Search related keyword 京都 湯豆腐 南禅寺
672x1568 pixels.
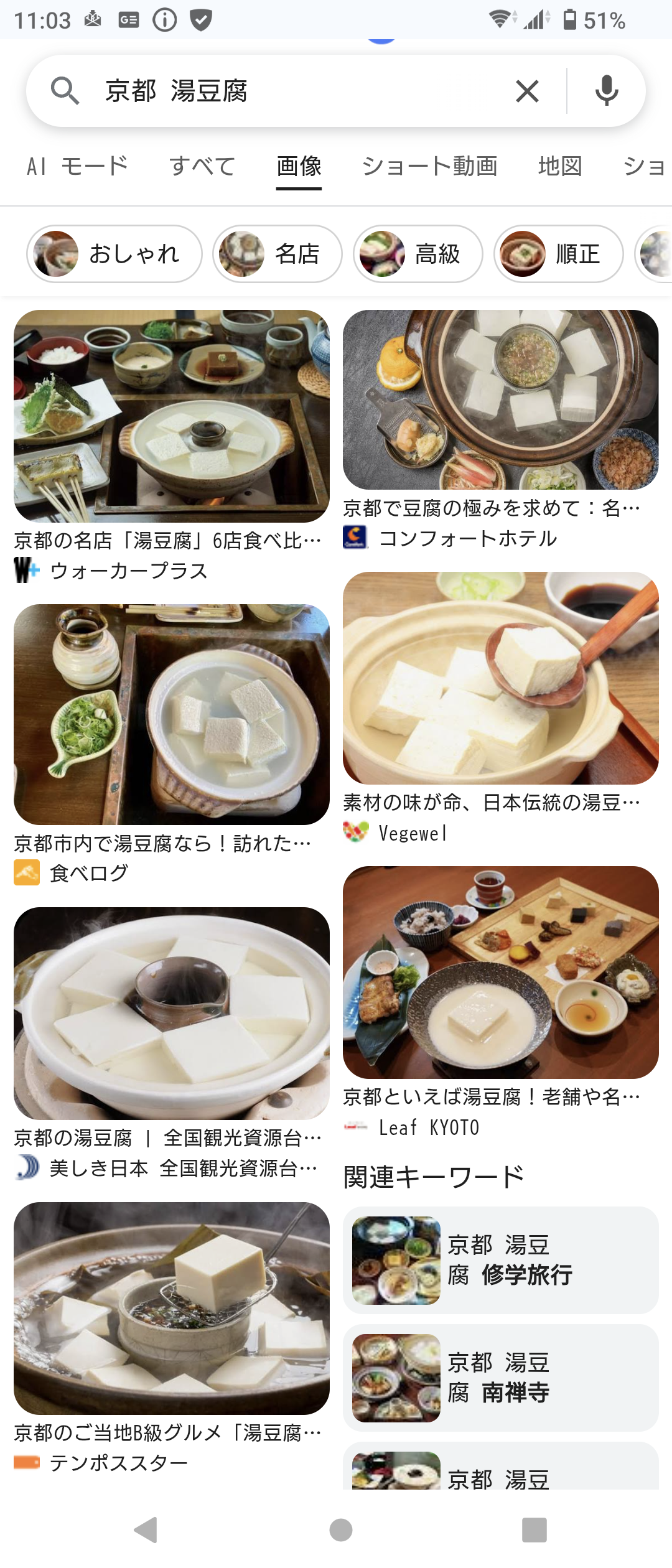[x=500, y=1378]
